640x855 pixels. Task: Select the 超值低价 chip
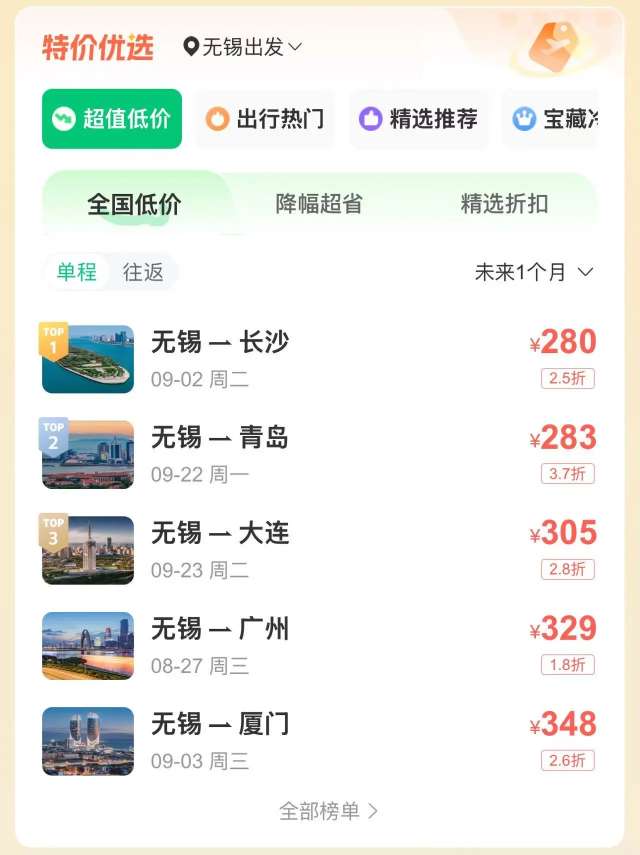tap(112, 119)
